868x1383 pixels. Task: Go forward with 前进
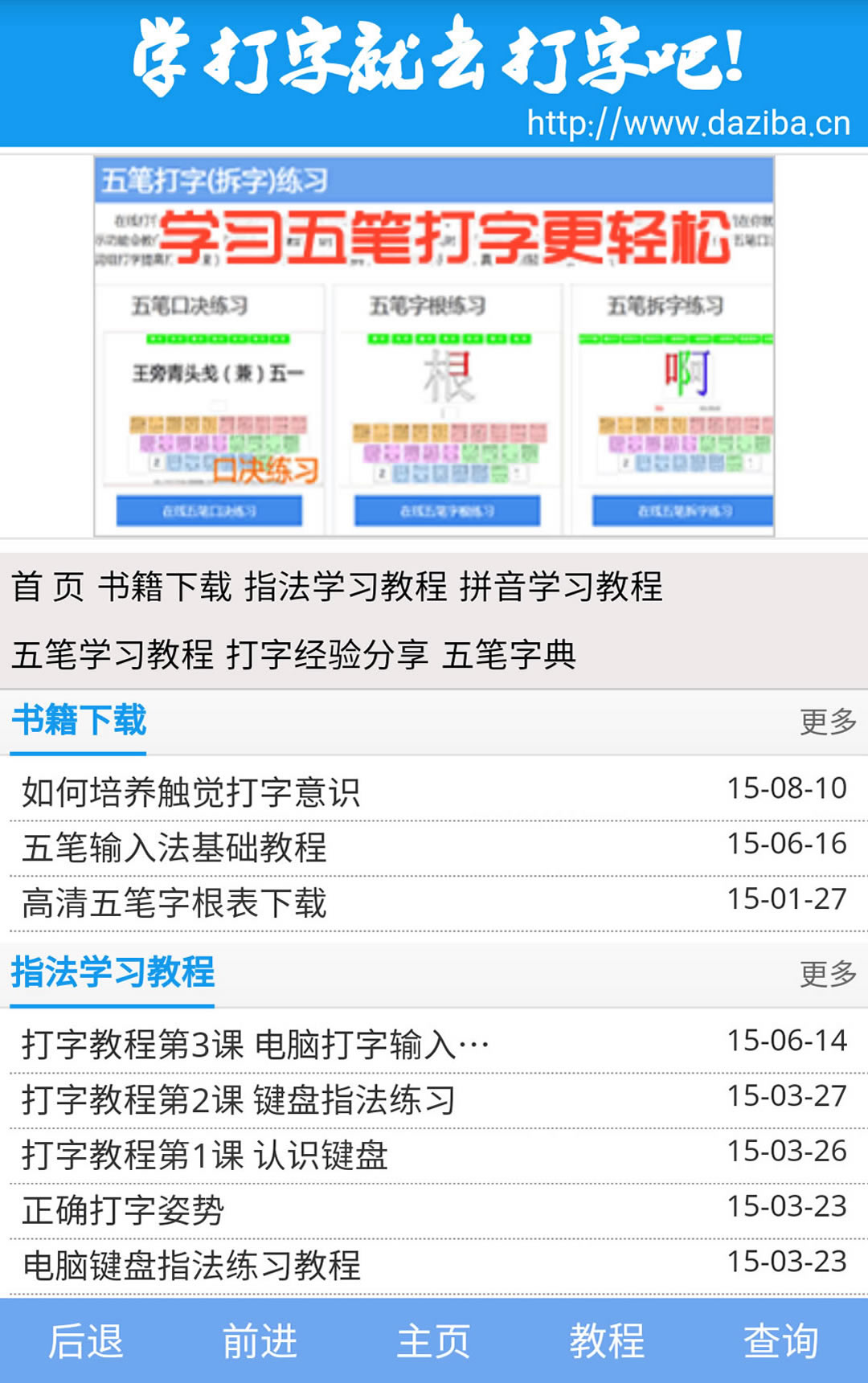(x=260, y=1340)
